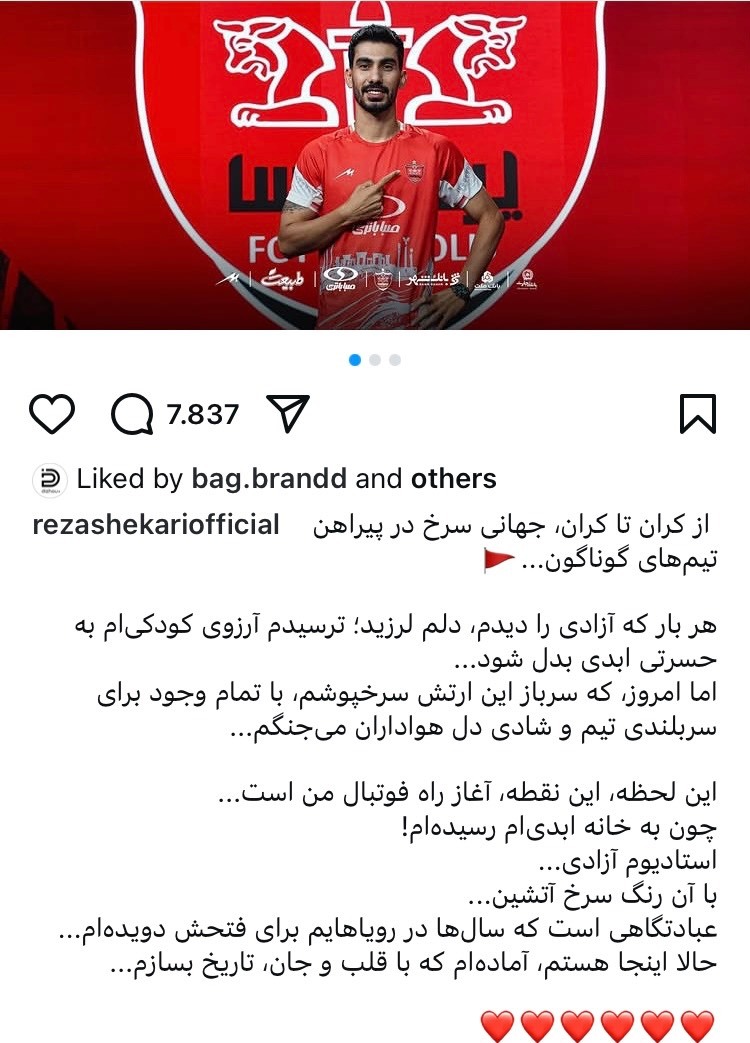
Task: Share the post via paper plane icon
Action: pos(288,413)
